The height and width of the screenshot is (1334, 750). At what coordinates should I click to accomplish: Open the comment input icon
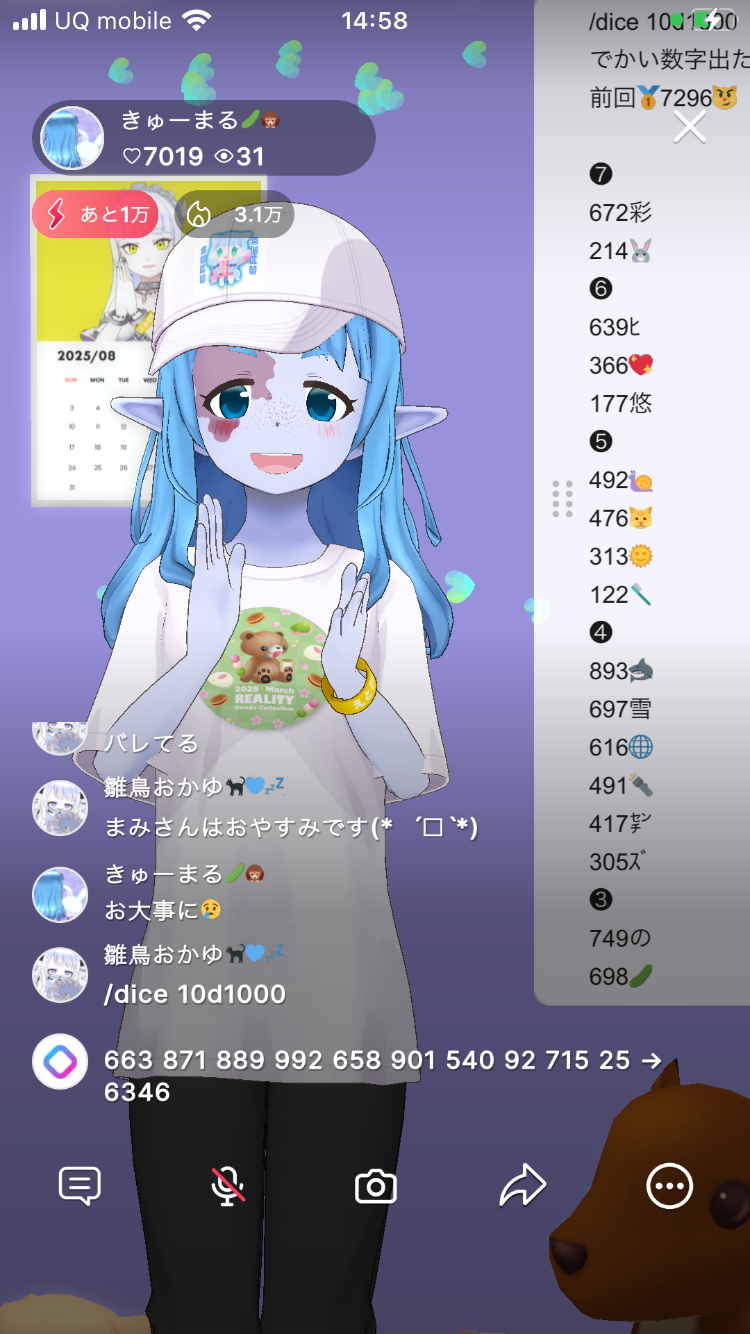80,1186
